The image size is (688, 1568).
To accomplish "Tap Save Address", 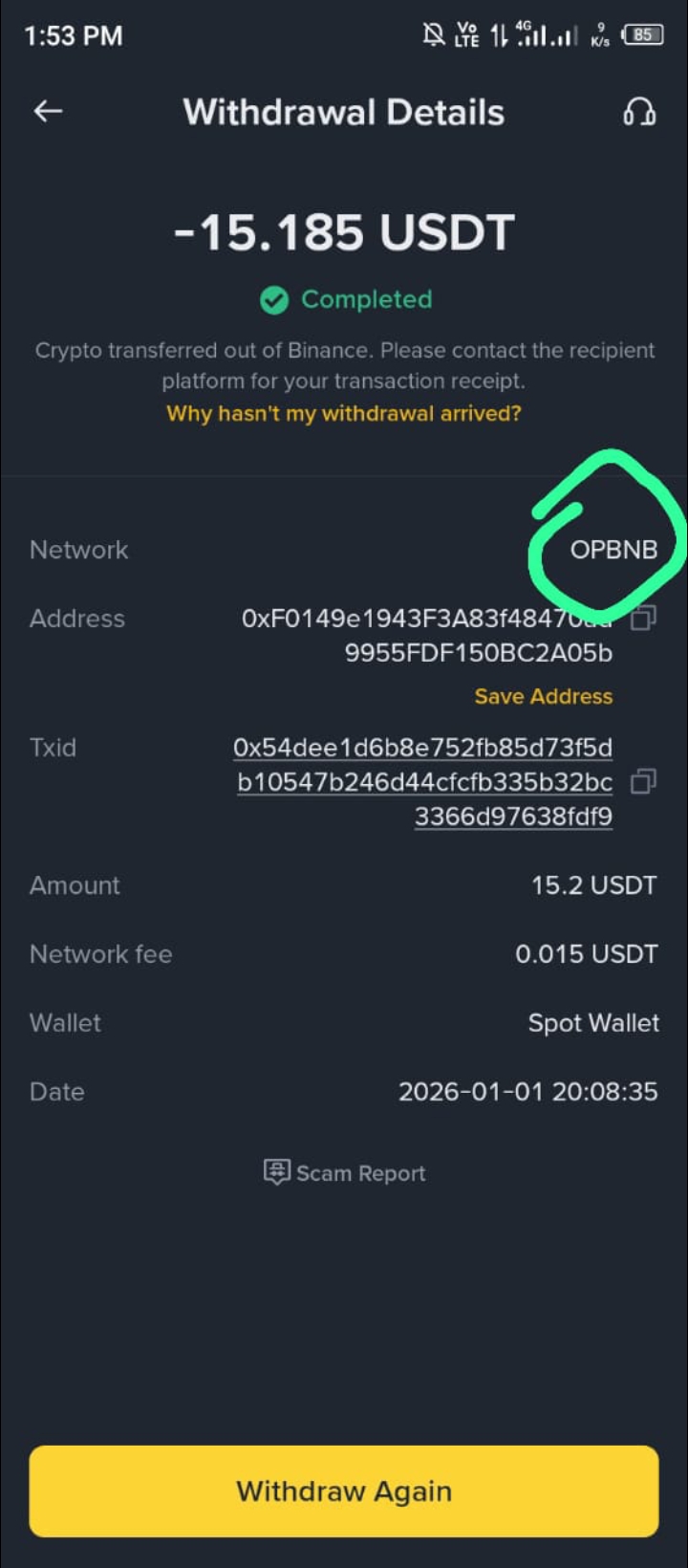I will (543, 696).
